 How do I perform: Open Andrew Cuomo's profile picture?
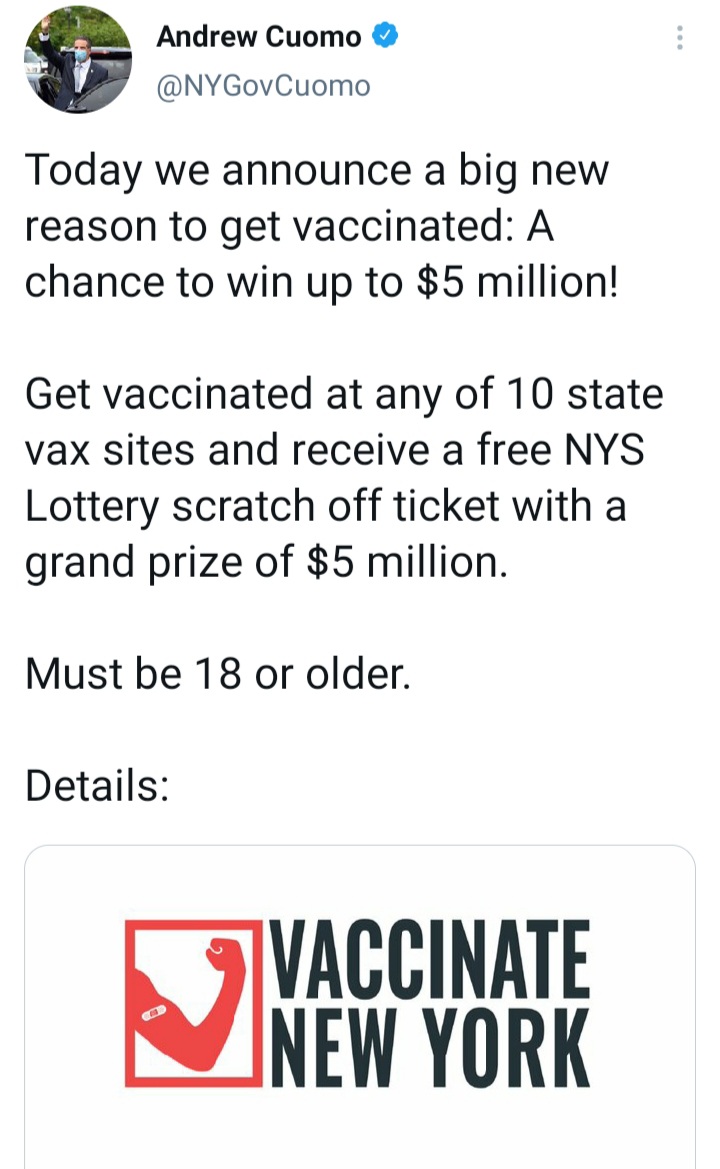(78, 60)
